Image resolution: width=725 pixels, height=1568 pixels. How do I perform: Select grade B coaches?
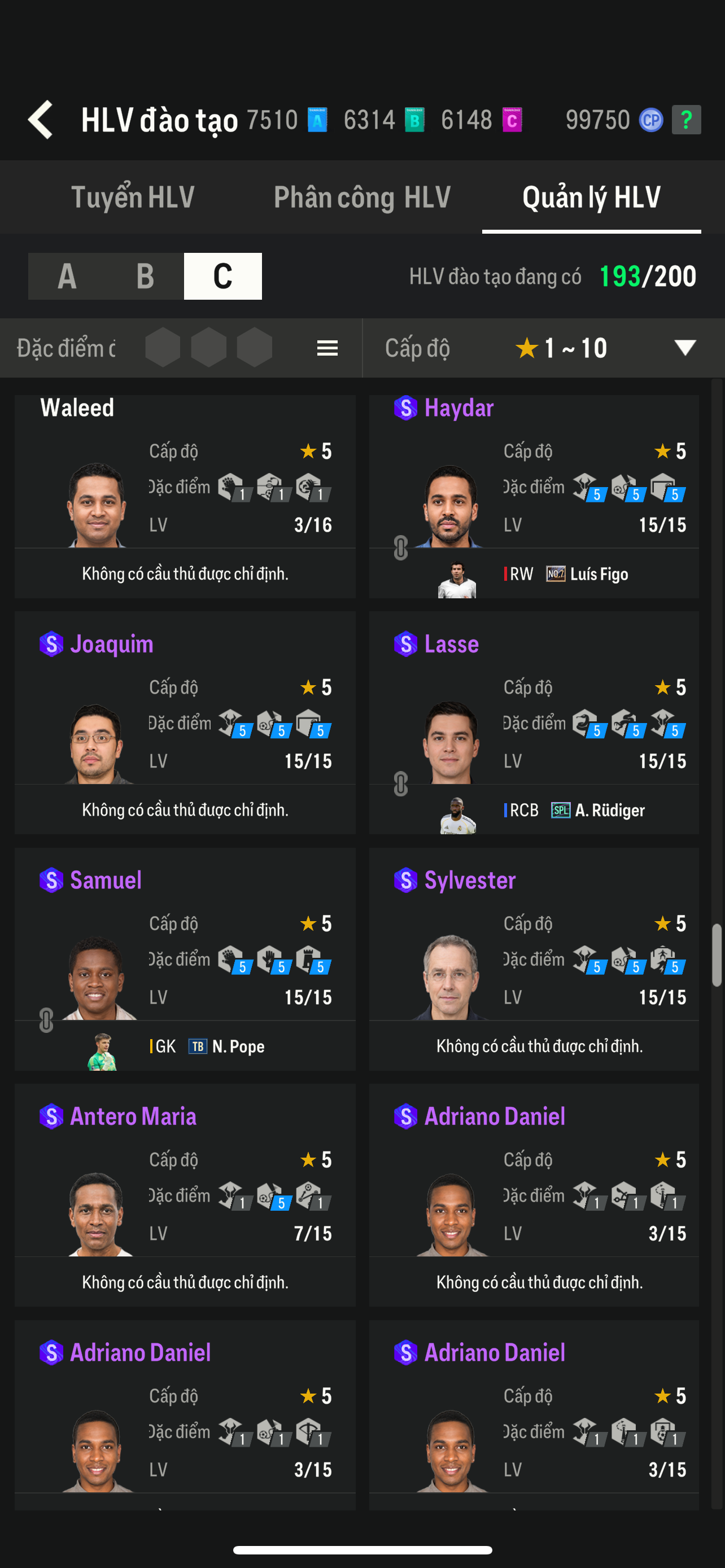click(x=145, y=277)
